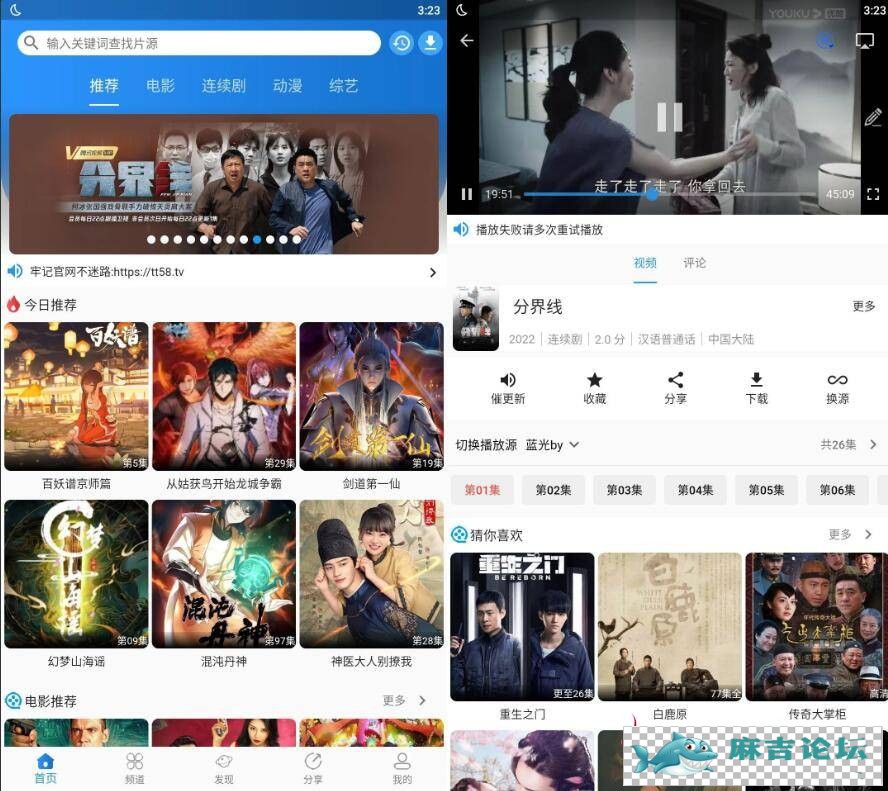Switch to the 电影 tab
This screenshot has width=888, height=791.
(x=160, y=86)
